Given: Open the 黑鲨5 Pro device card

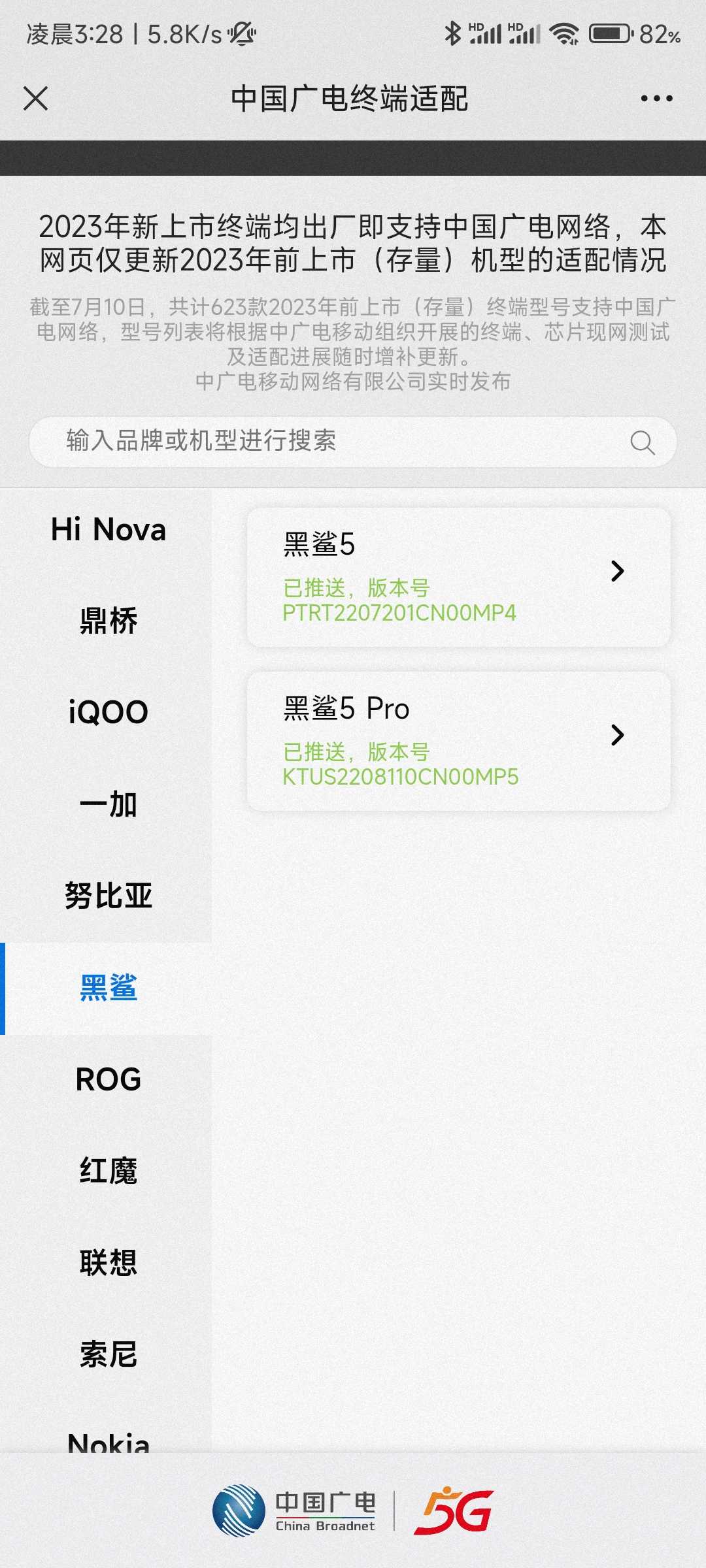Looking at the screenshot, I should coord(458,741).
